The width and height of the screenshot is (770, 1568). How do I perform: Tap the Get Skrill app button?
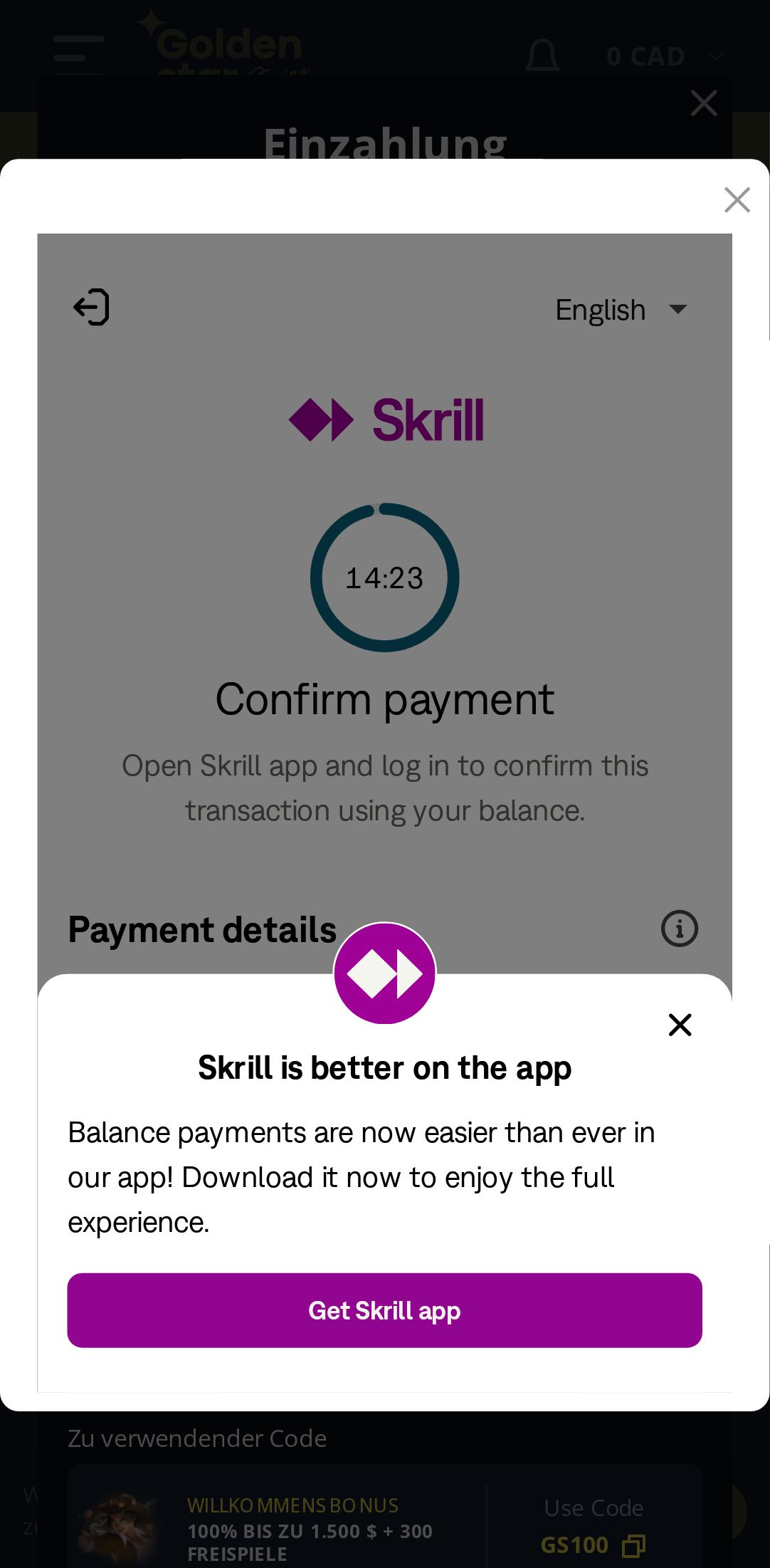tap(384, 1310)
